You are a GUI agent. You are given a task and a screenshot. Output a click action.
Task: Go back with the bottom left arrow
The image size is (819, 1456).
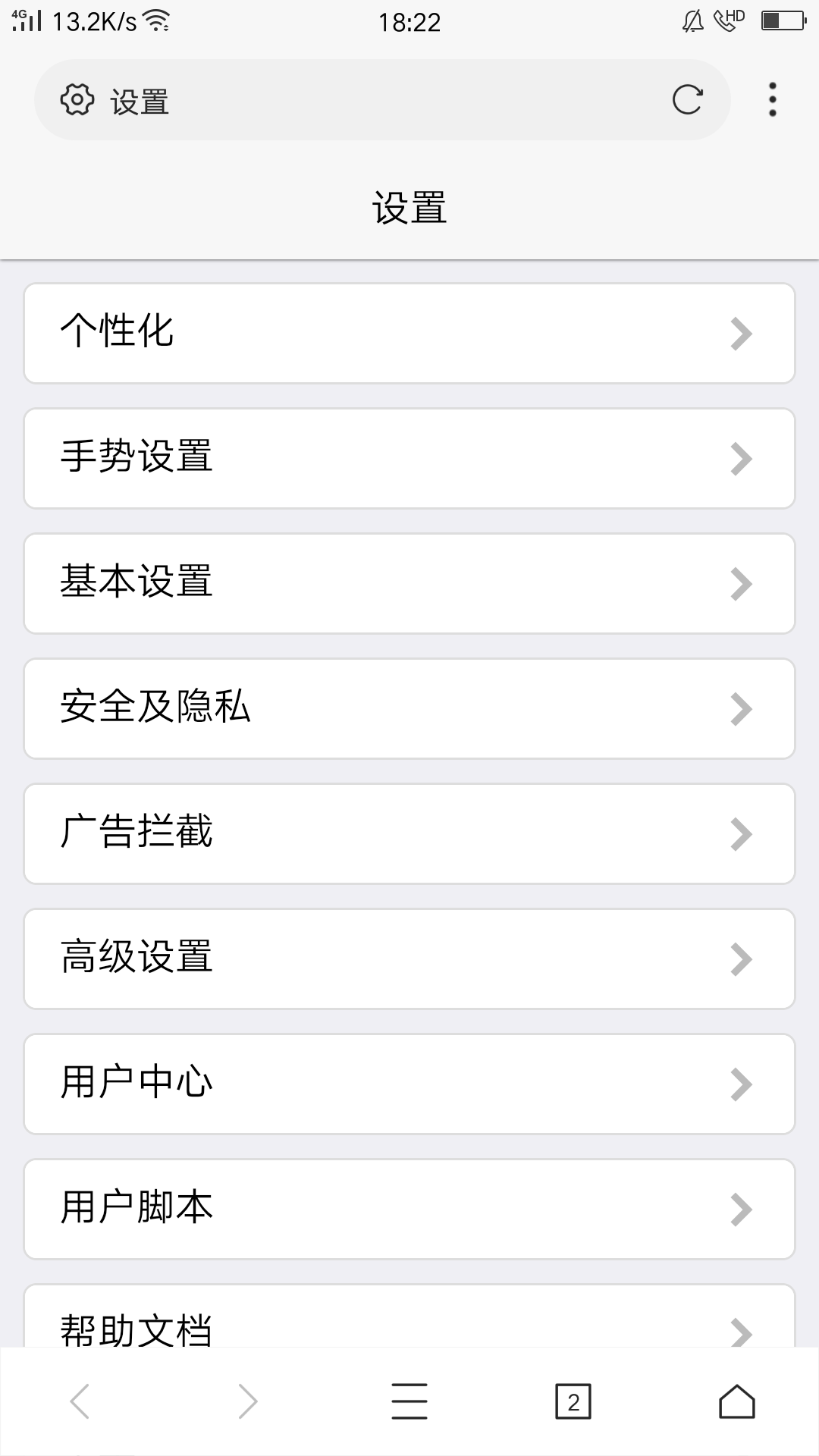[x=80, y=1401]
